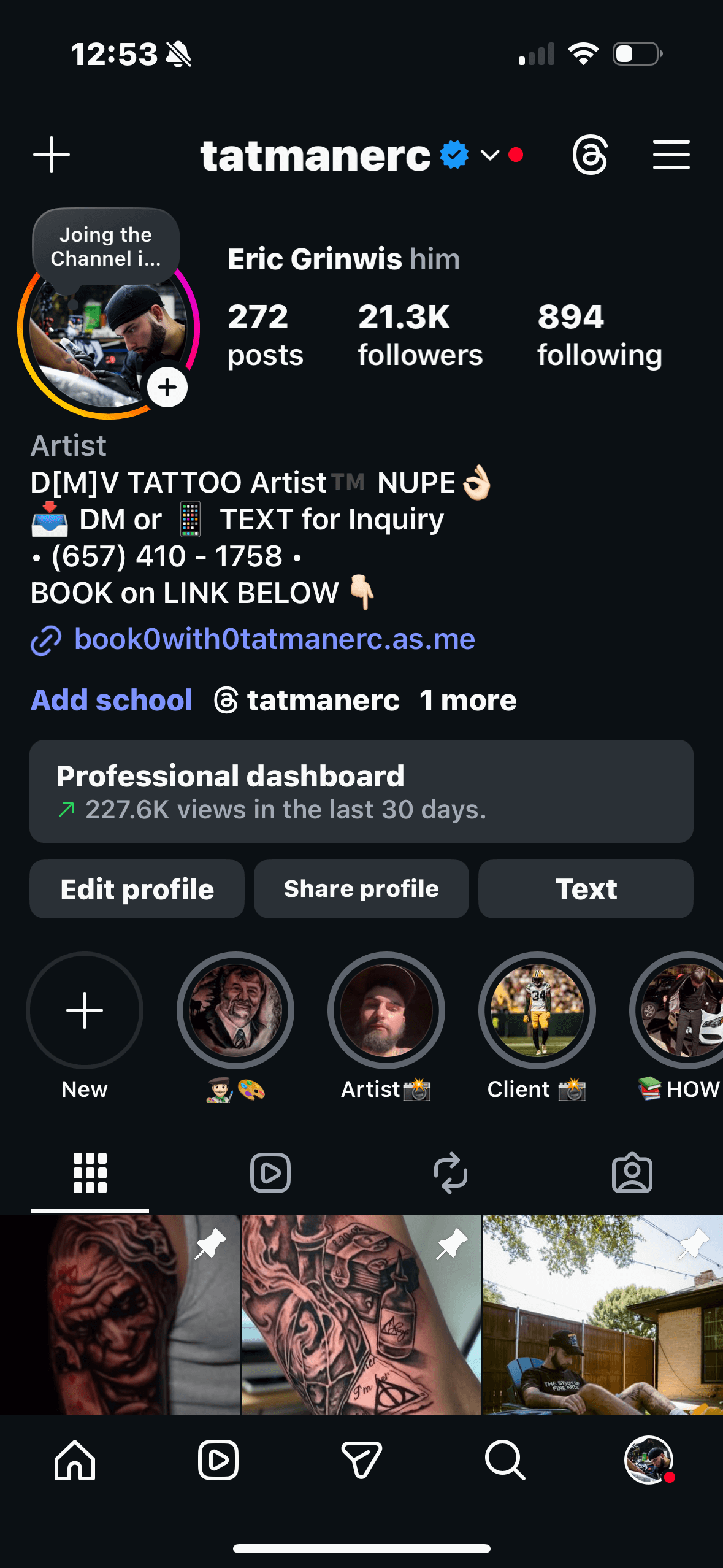The image size is (723, 1568).
Task: Open Search from the bottom bar
Action: pyautogui.click(x=505, y=1460)
